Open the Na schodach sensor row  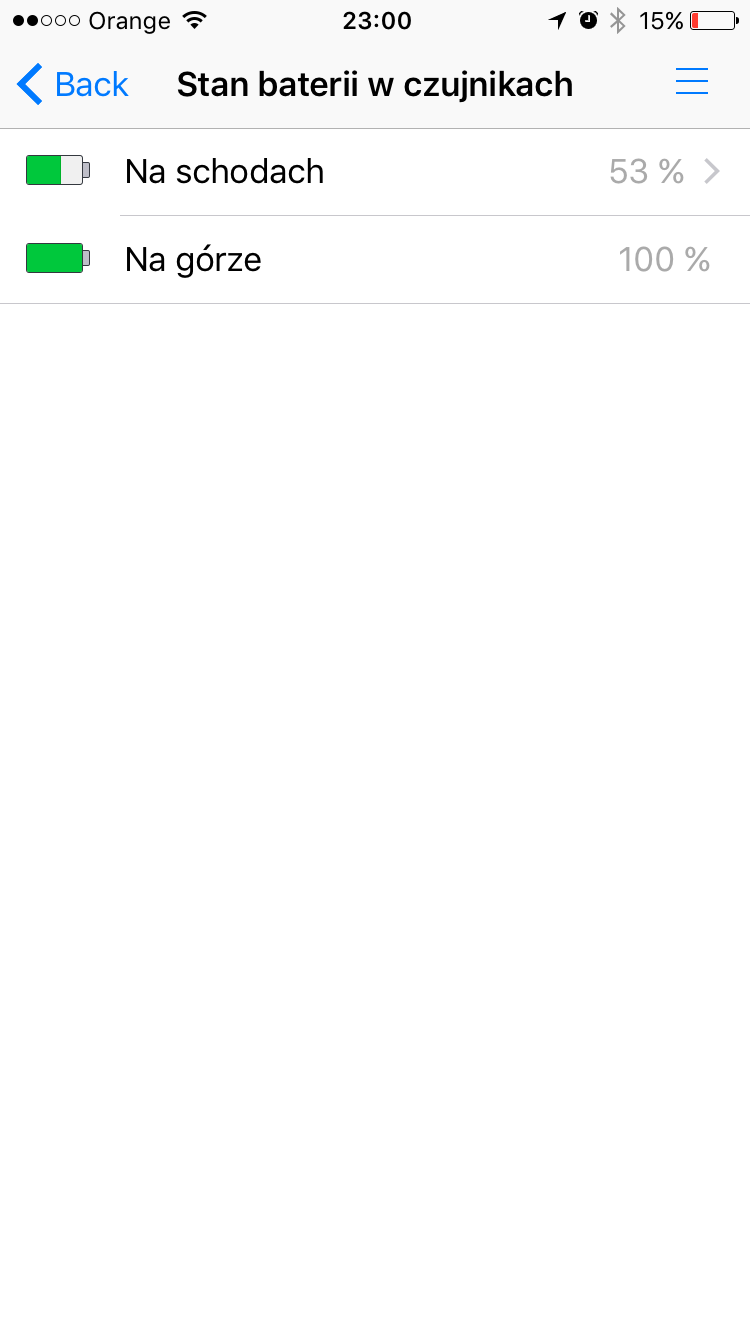click(375, 172)
